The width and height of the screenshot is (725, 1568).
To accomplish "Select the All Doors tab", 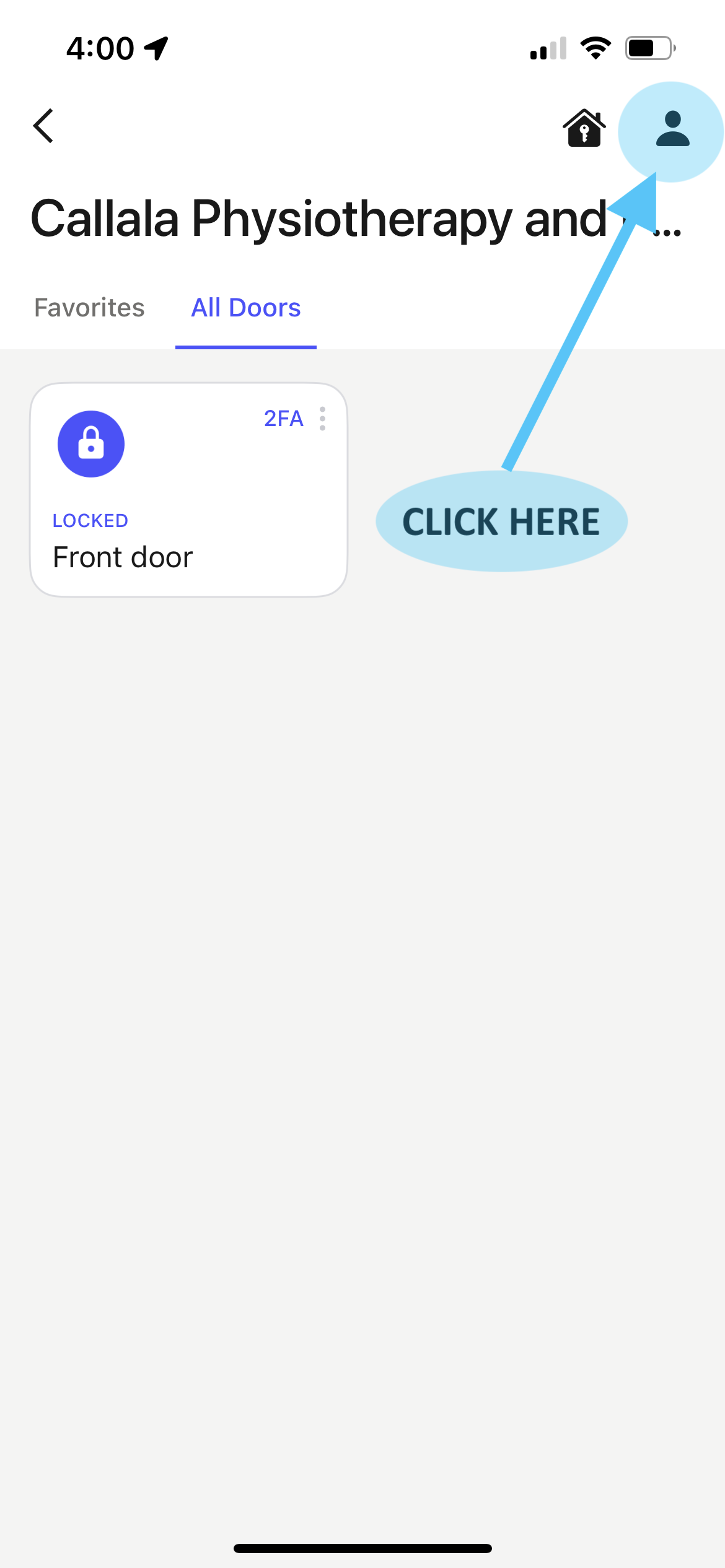I will click(x=246, y=308).
